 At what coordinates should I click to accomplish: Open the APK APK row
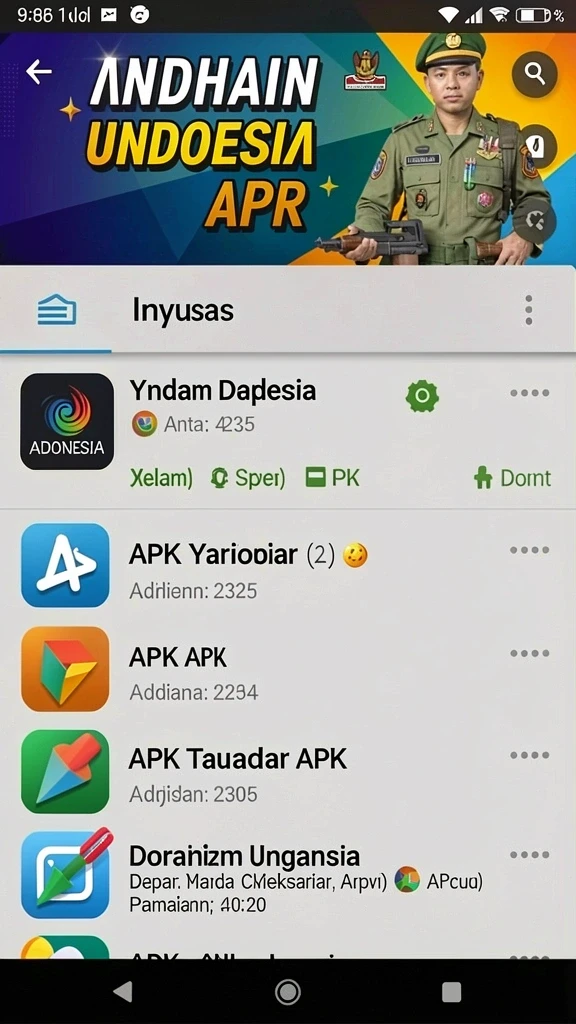pos(288,669)
